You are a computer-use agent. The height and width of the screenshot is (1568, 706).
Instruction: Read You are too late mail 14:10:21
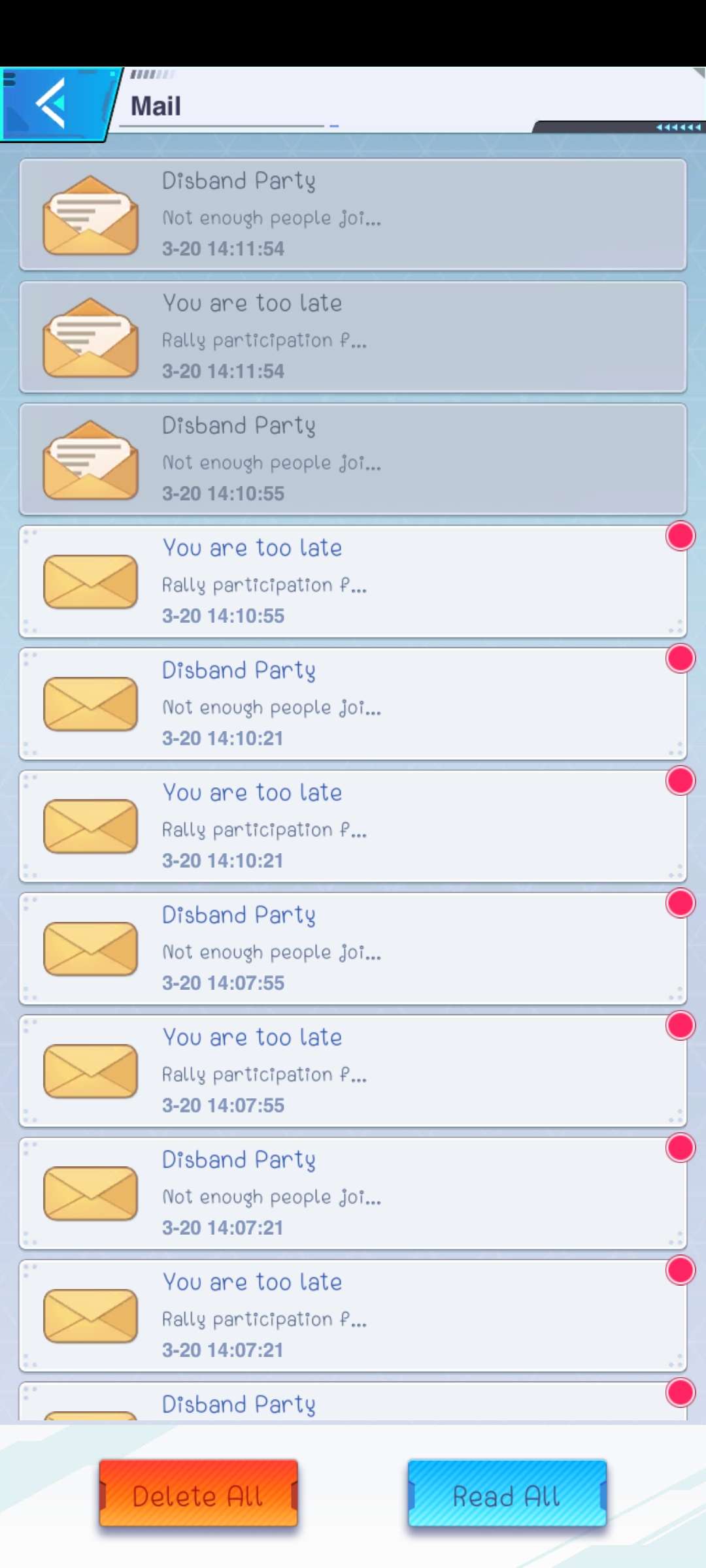click(x=353, y=826)
